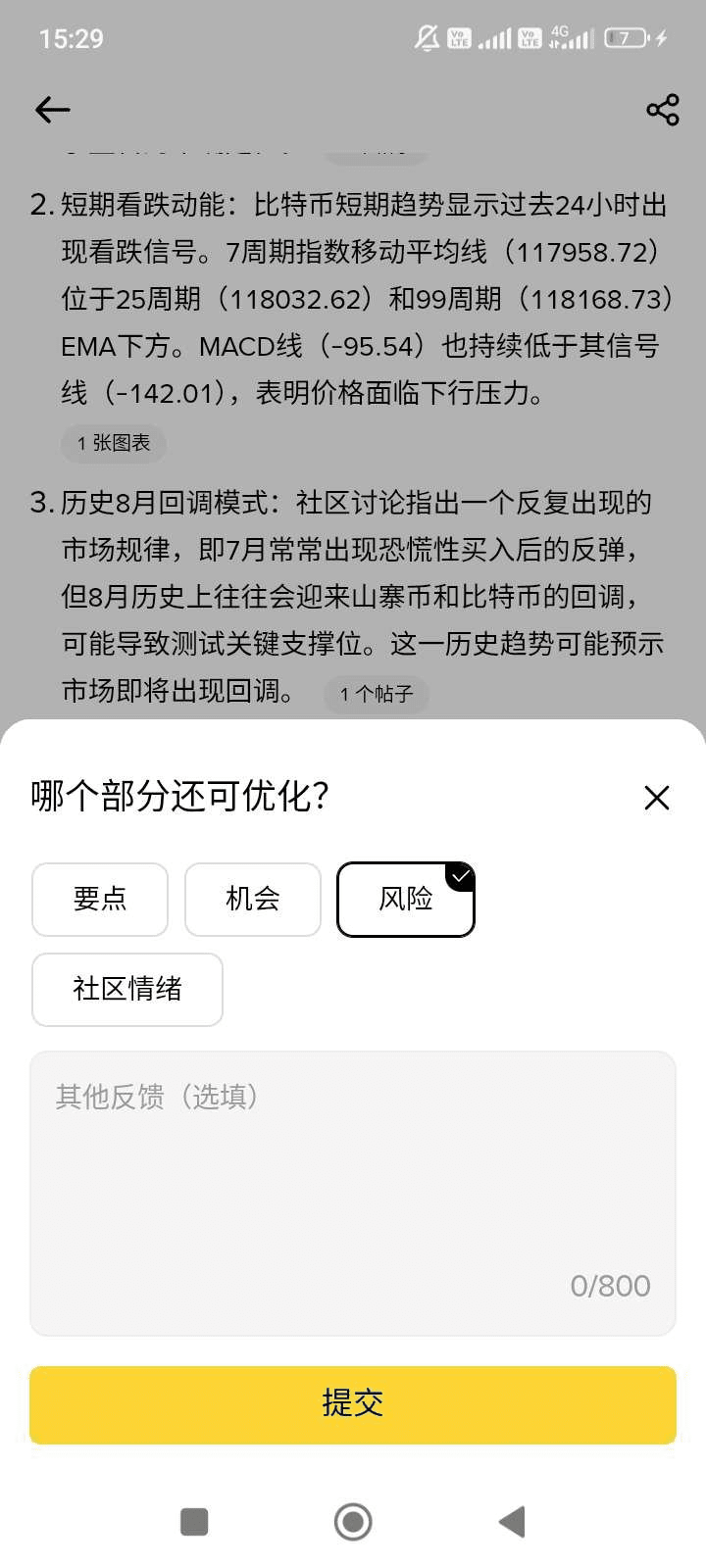Screen dimensions: 706x1568
Task: Expand the 1 张图表 chart attachment
Action: tap(113, 443)
